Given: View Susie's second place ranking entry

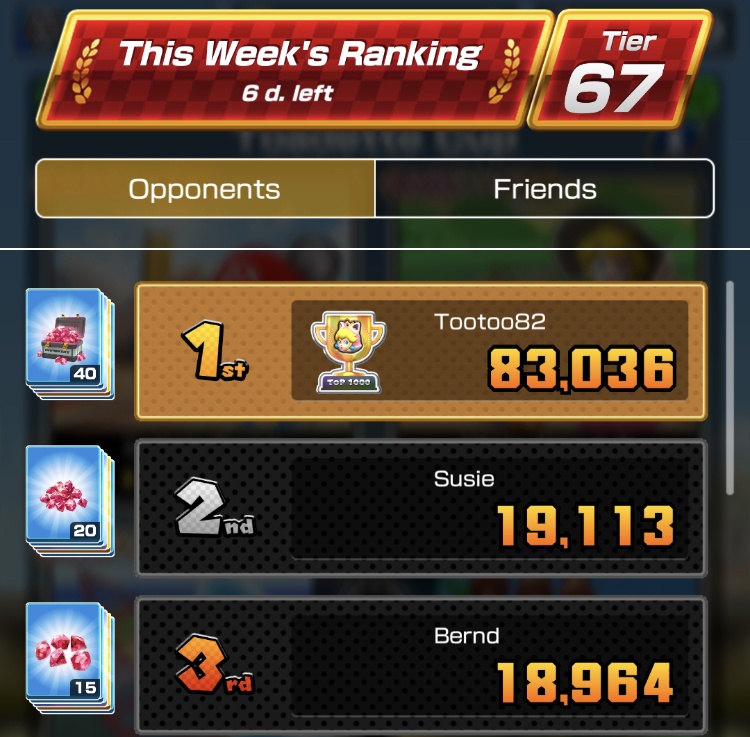Looking at the screenshot, I should click(x=420, y=509).
